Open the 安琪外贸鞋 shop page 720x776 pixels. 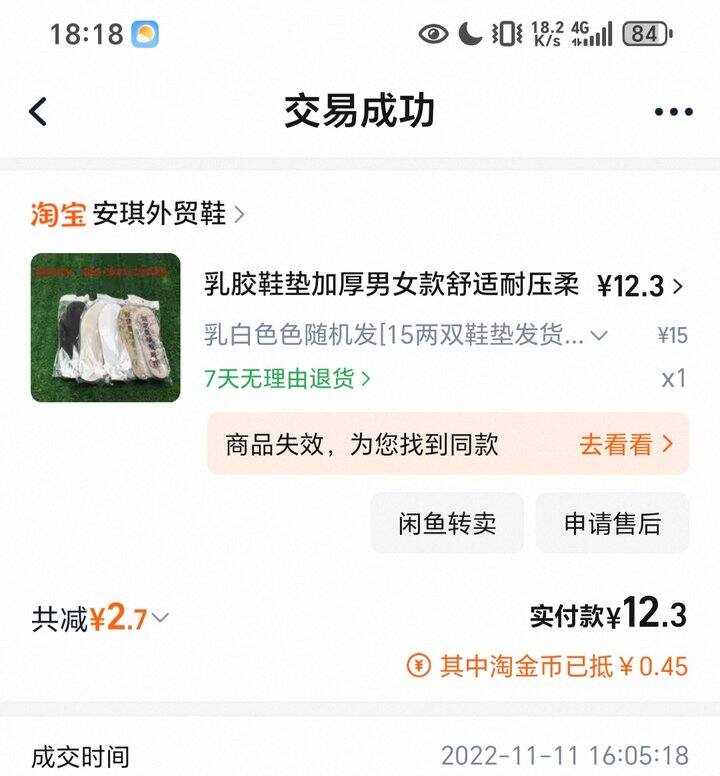coord(166,213)
